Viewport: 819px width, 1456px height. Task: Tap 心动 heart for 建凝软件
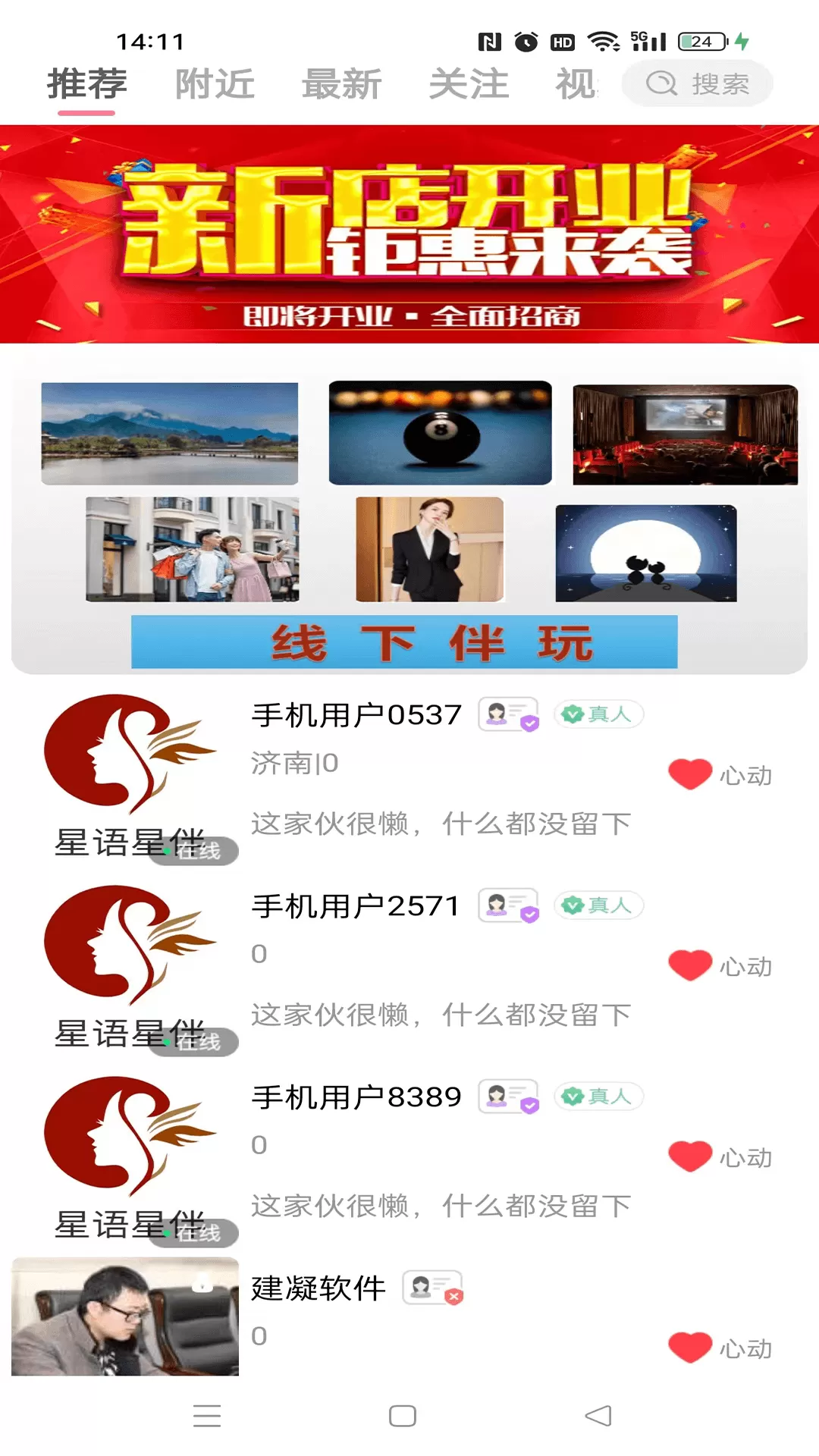pyautogui.click(x=720, y=1348)
